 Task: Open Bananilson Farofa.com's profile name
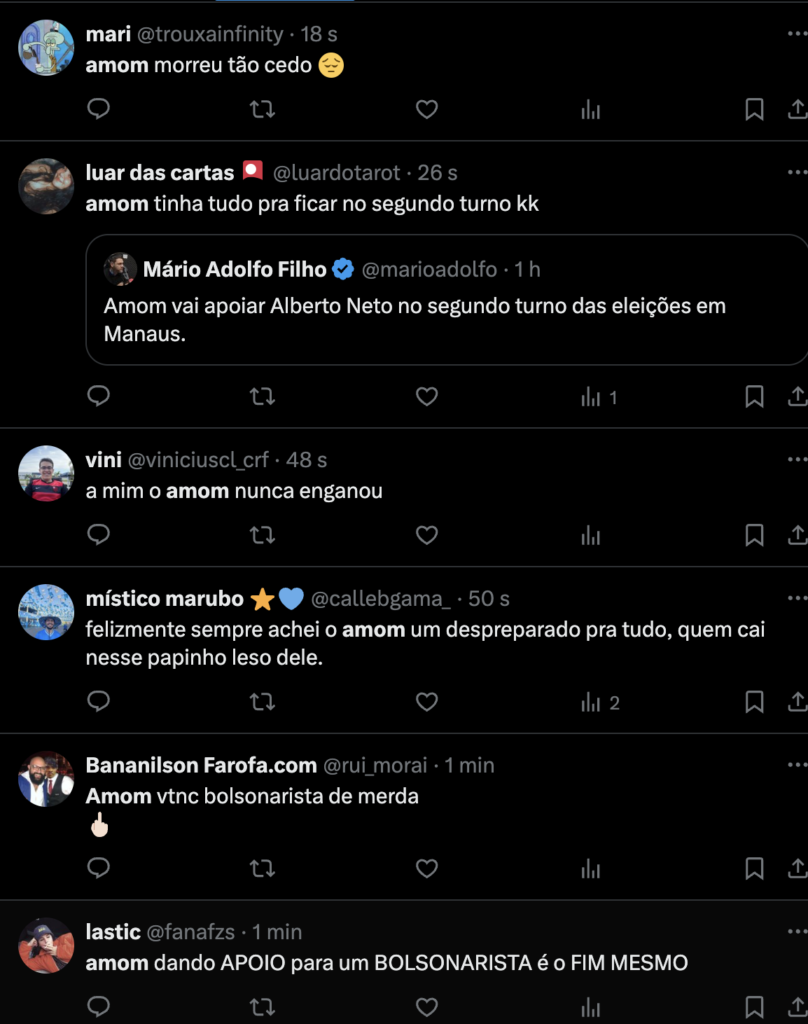[x=201, y=765]
